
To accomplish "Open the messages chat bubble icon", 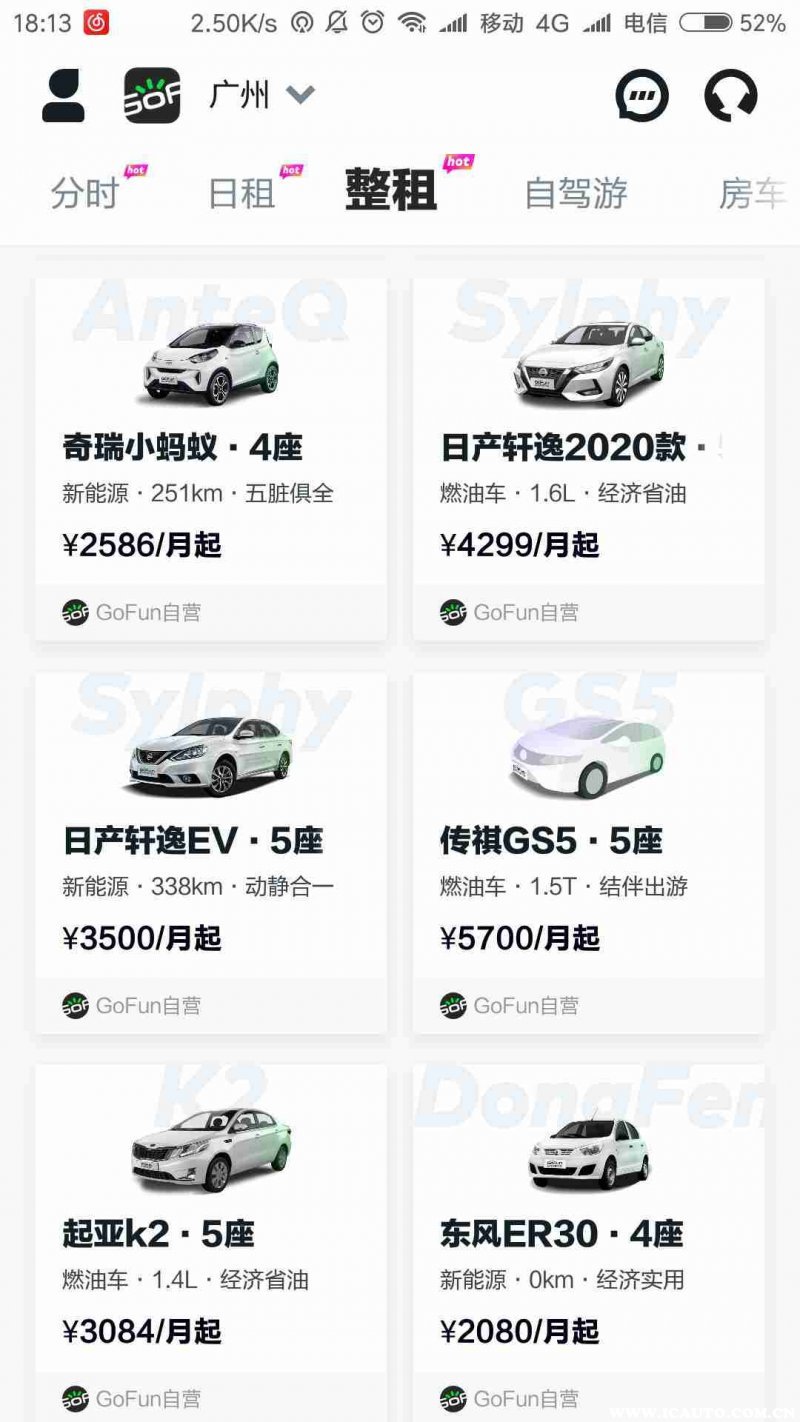I will 641,97.
